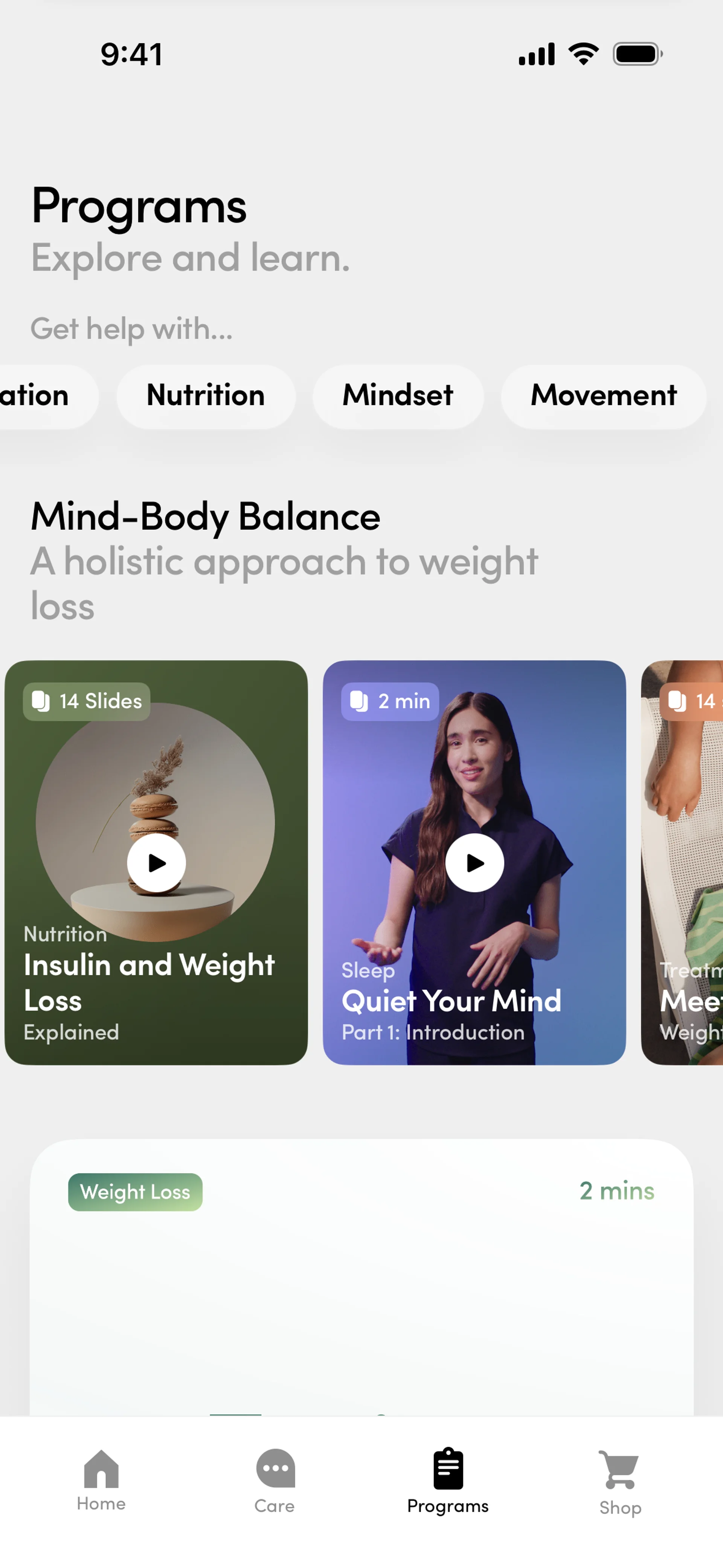This screenshot has height=1568, width=723.
Task: Play the Quiet Your Mind video
Action: coord(474,862)
